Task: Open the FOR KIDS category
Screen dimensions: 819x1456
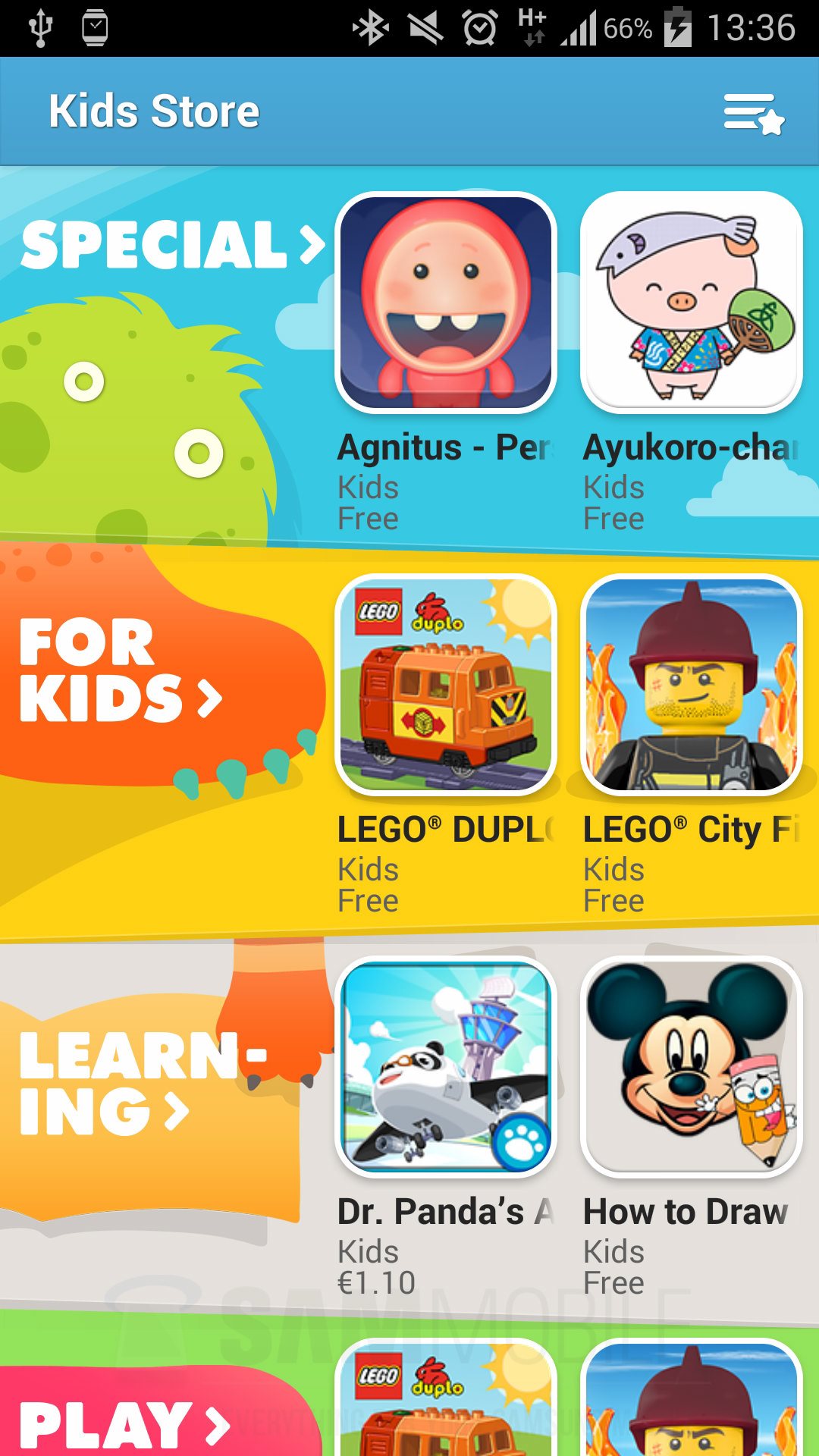Action: pyautogui.click(x=121, y=669)
